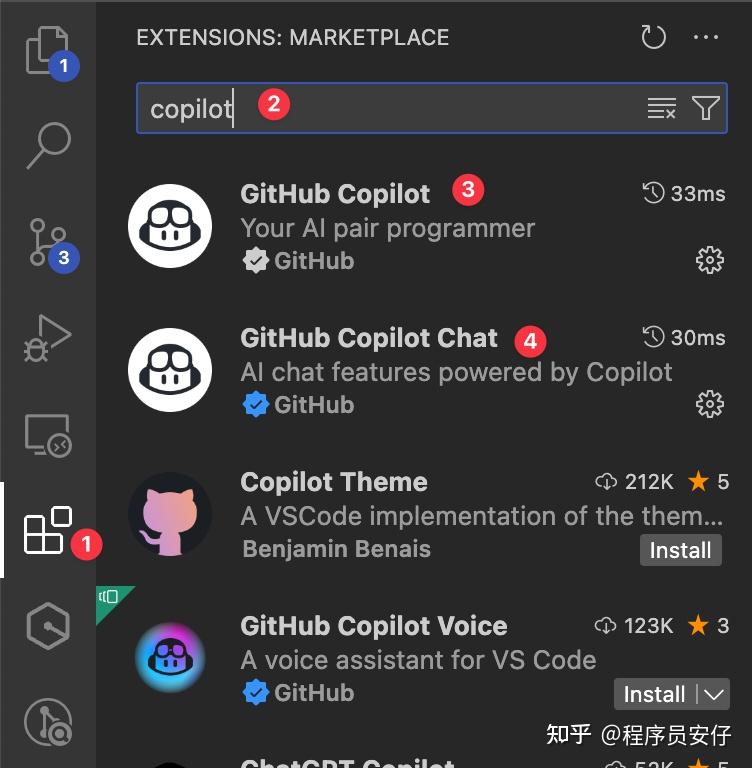Screen dimensions: 752x768
Task: Install the Copilot Theme extension
Action: (680, 549)
